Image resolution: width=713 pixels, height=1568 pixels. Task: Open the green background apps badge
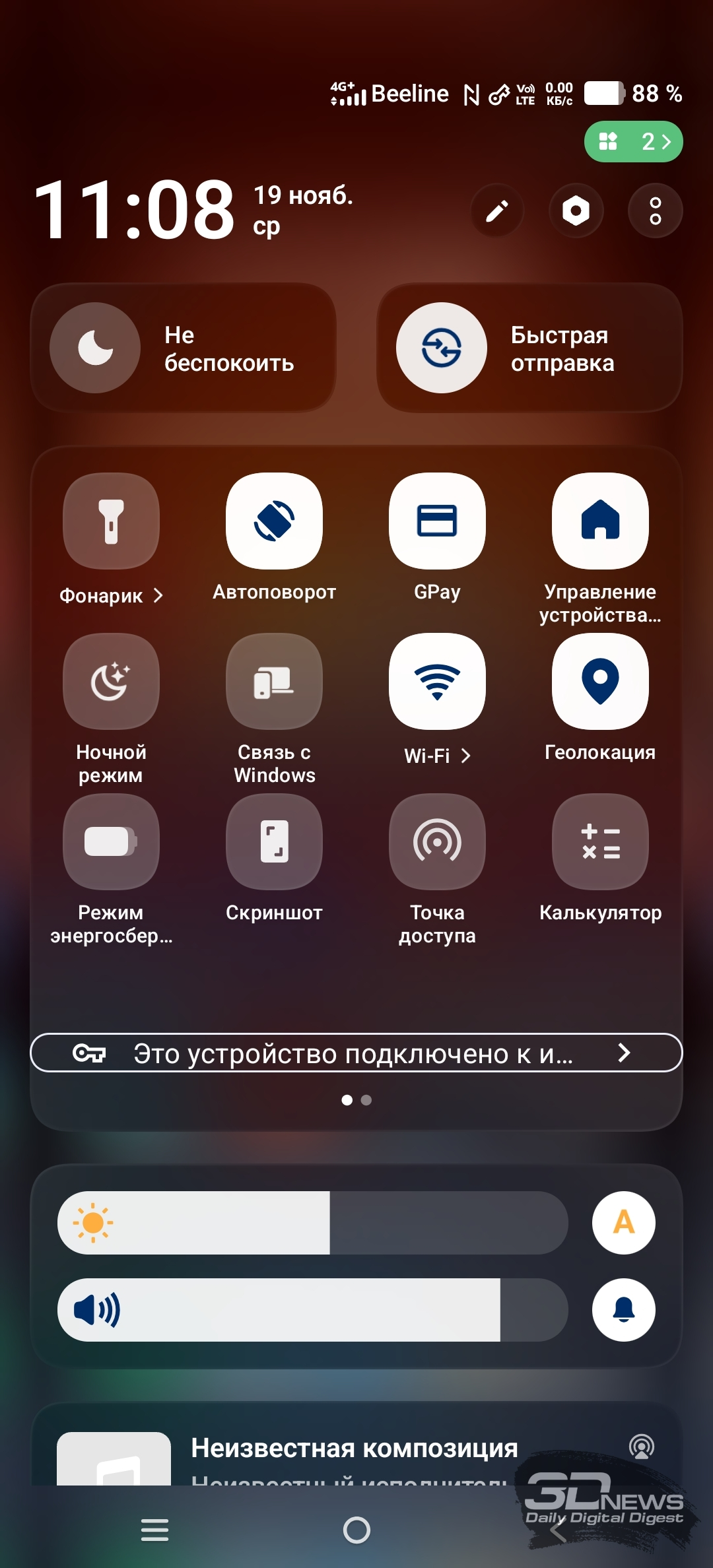click(633, 141)
